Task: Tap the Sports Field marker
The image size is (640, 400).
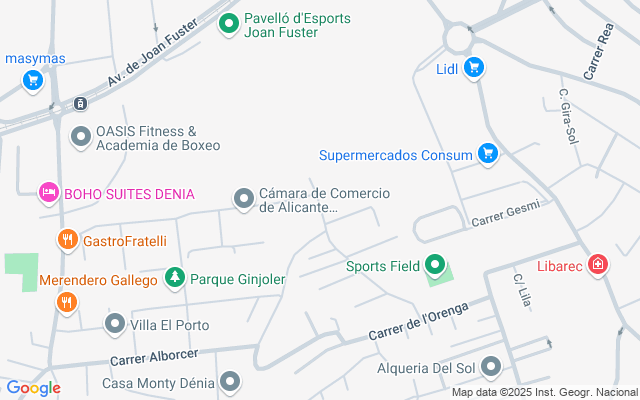Action: coord(435,266)
